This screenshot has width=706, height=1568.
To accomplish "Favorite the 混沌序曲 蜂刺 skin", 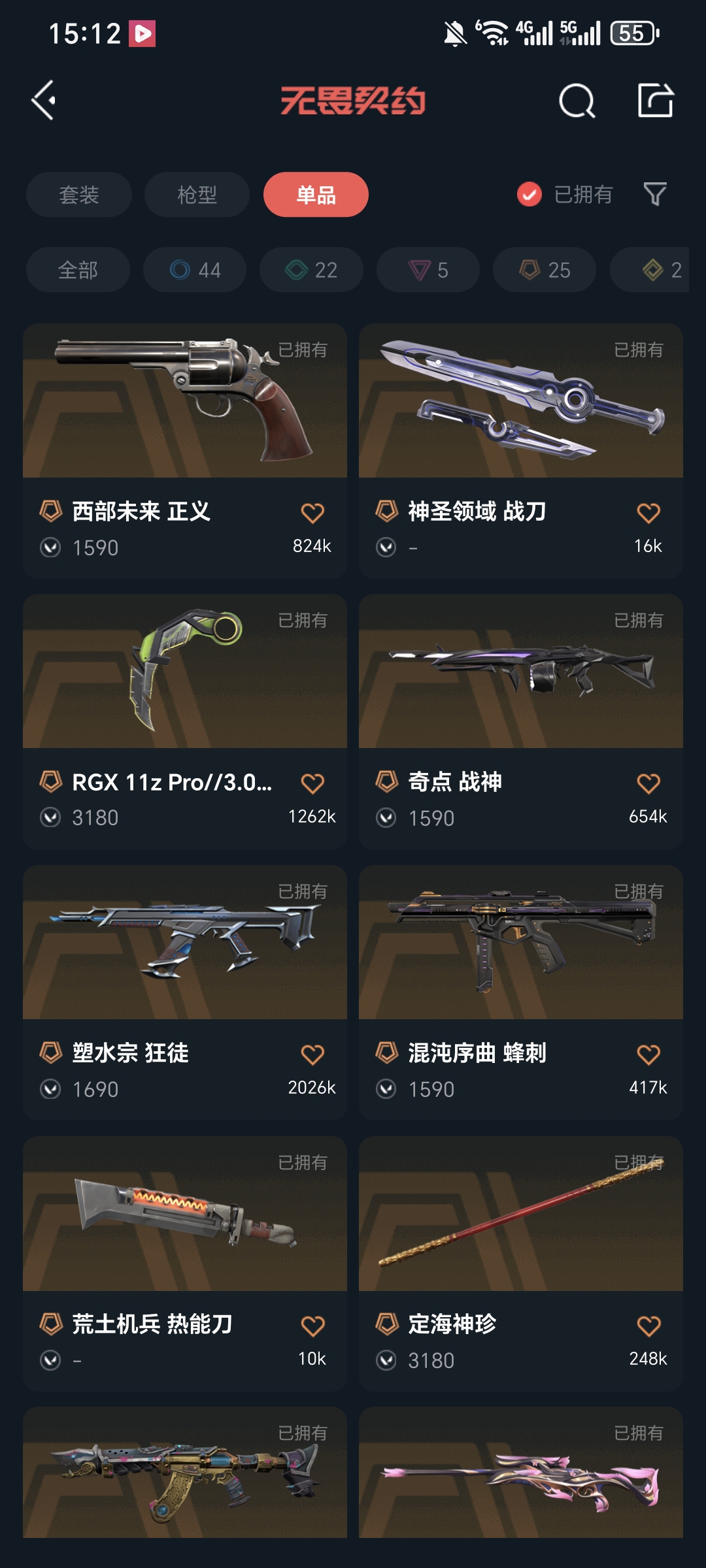I will pyautogui.click(x=648, y=1055).
